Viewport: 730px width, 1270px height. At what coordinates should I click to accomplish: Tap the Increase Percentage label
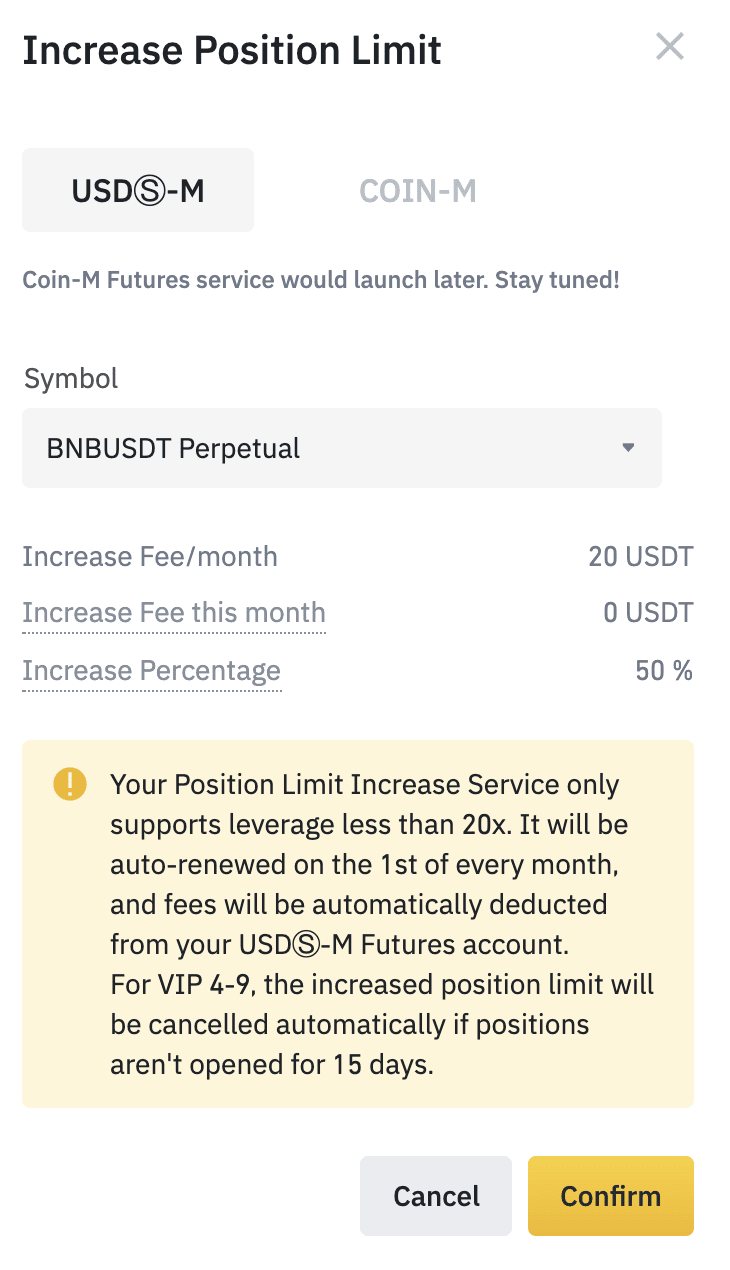(x=151, y=670)
